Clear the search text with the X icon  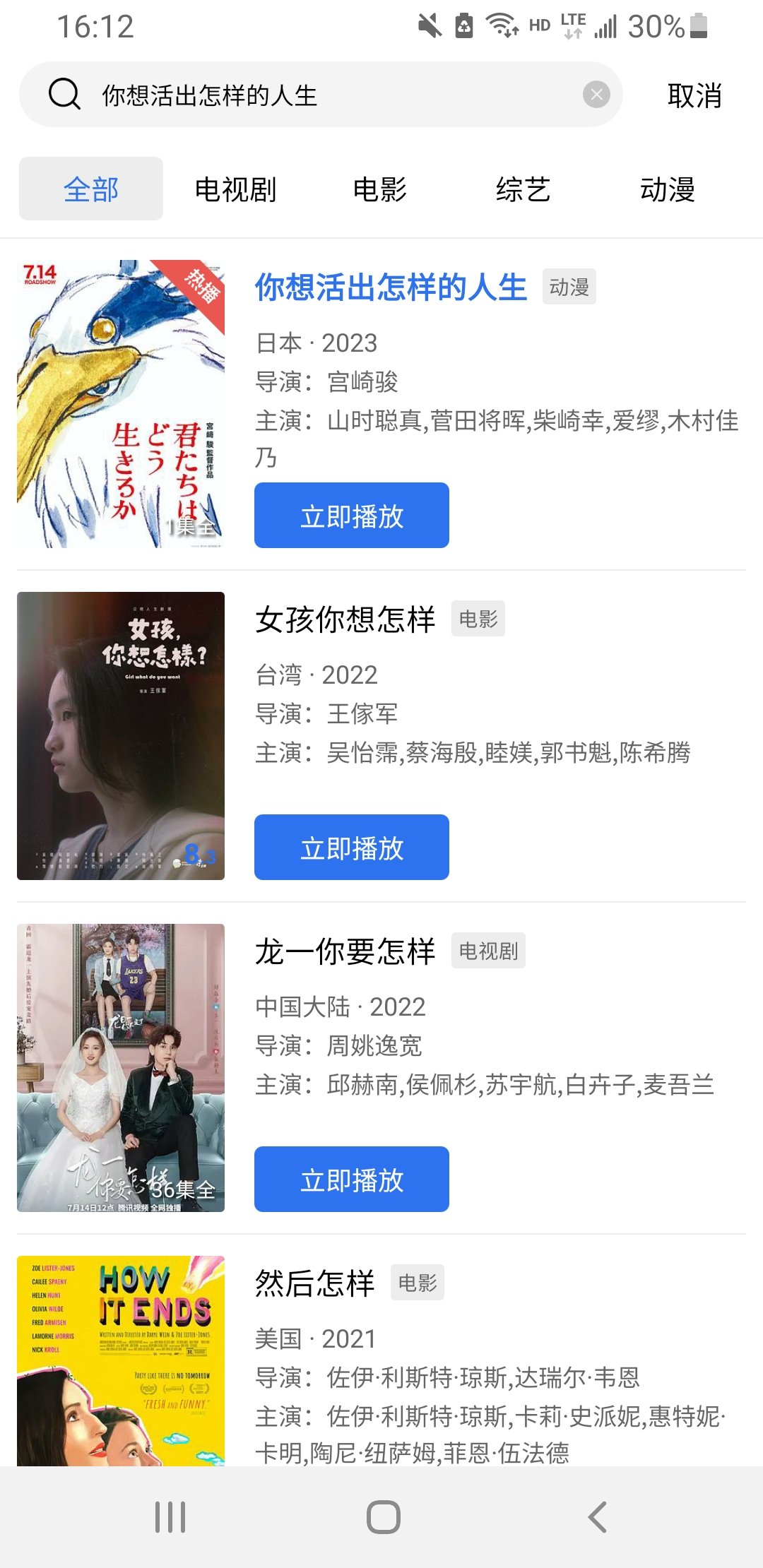point(596,94)
